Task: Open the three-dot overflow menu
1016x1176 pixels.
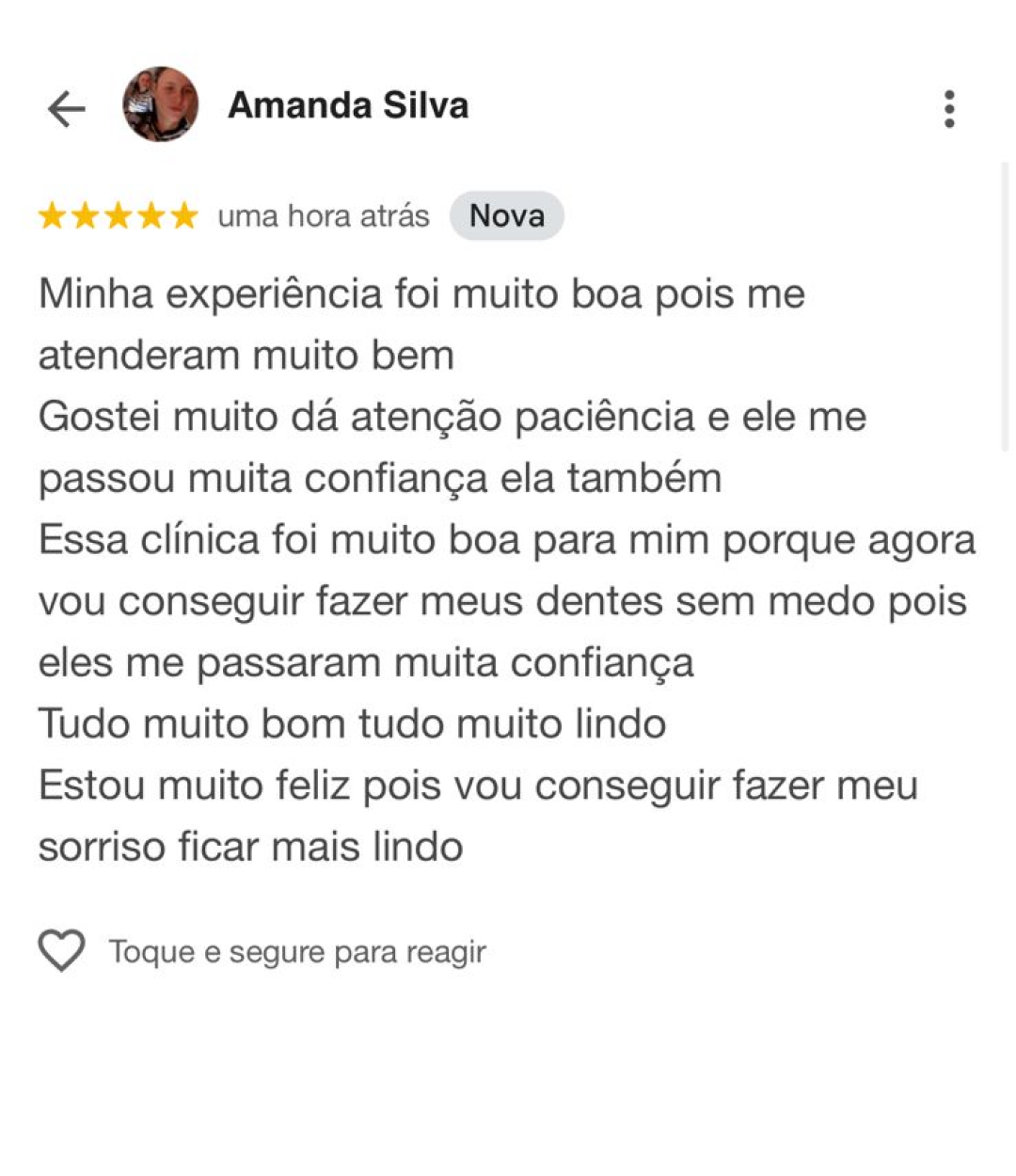Action: pyautogui.click(x=949, y=109)
